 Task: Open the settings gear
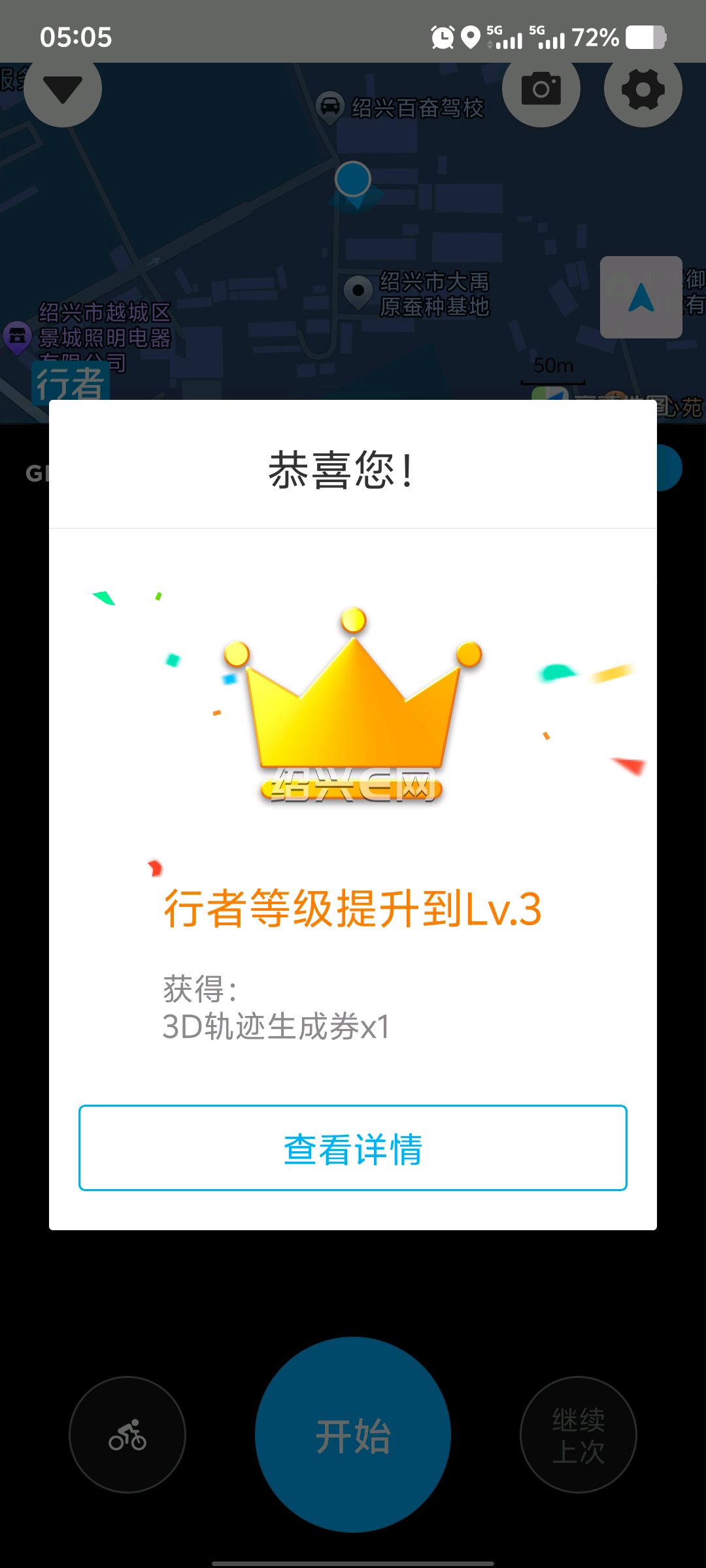coord(643,88)
